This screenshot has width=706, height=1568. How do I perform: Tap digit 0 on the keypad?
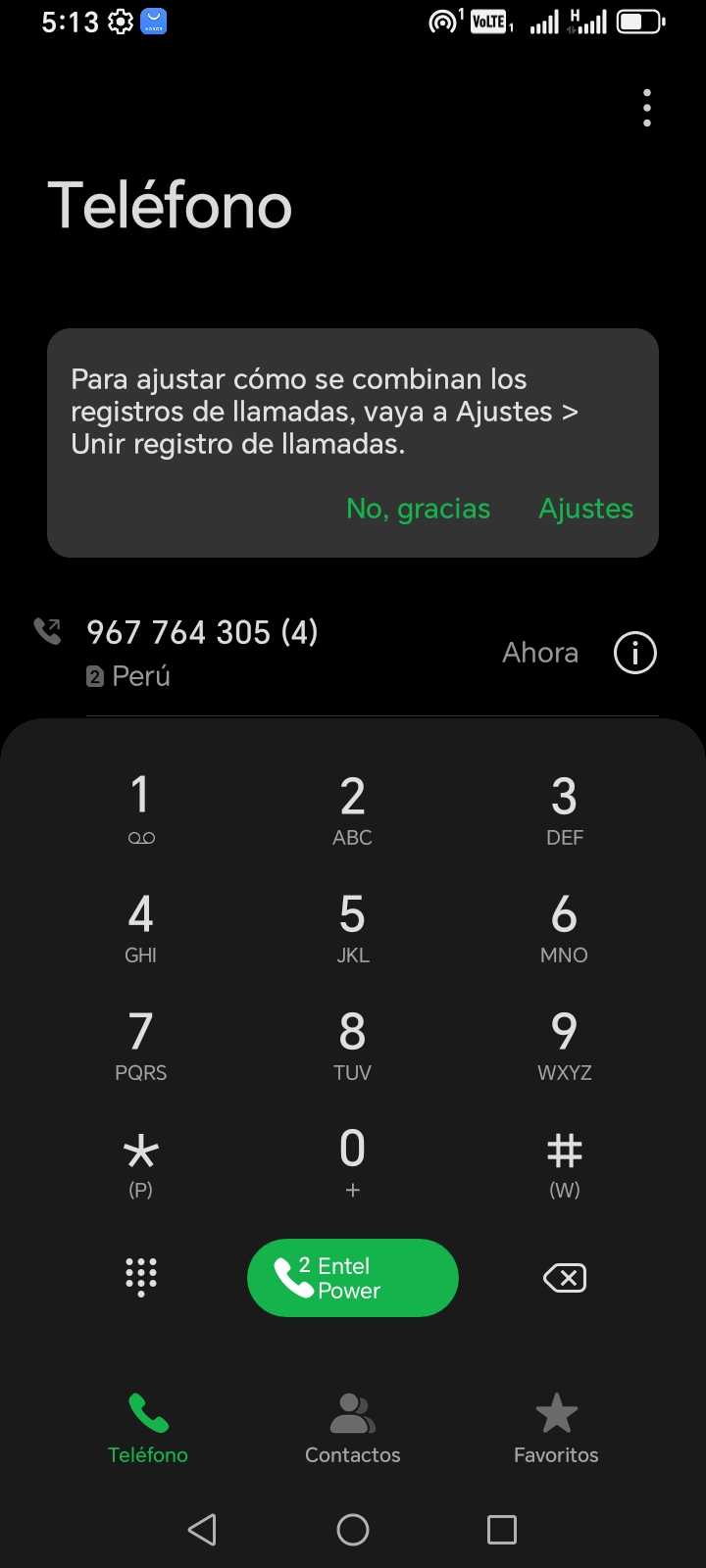(352, 1161)
